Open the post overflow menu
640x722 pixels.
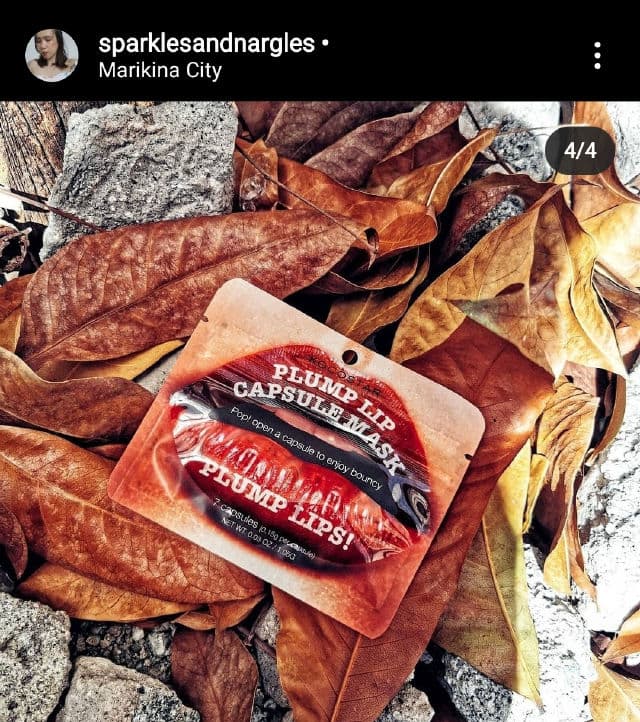pyautogui.click(x=597, y=55)
